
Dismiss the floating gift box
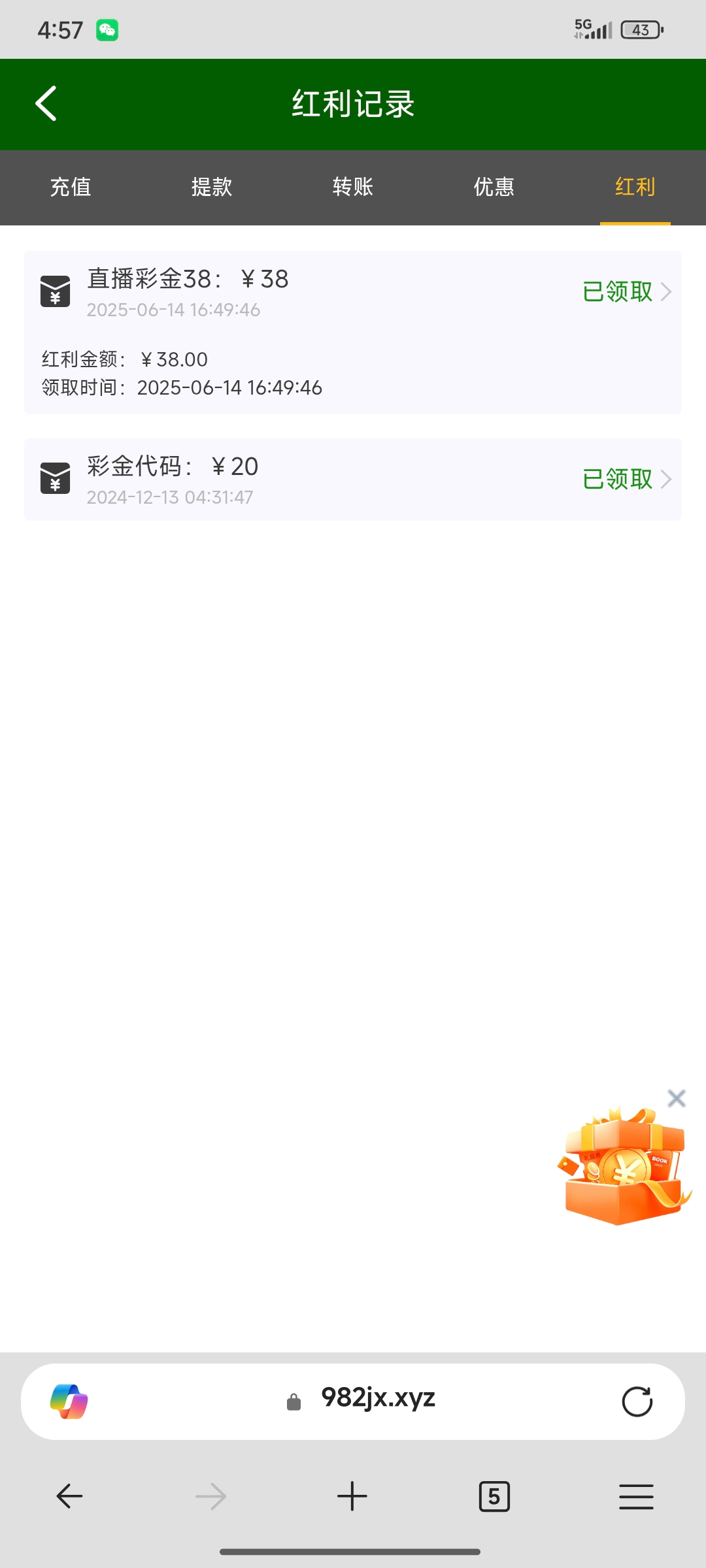677,1098
